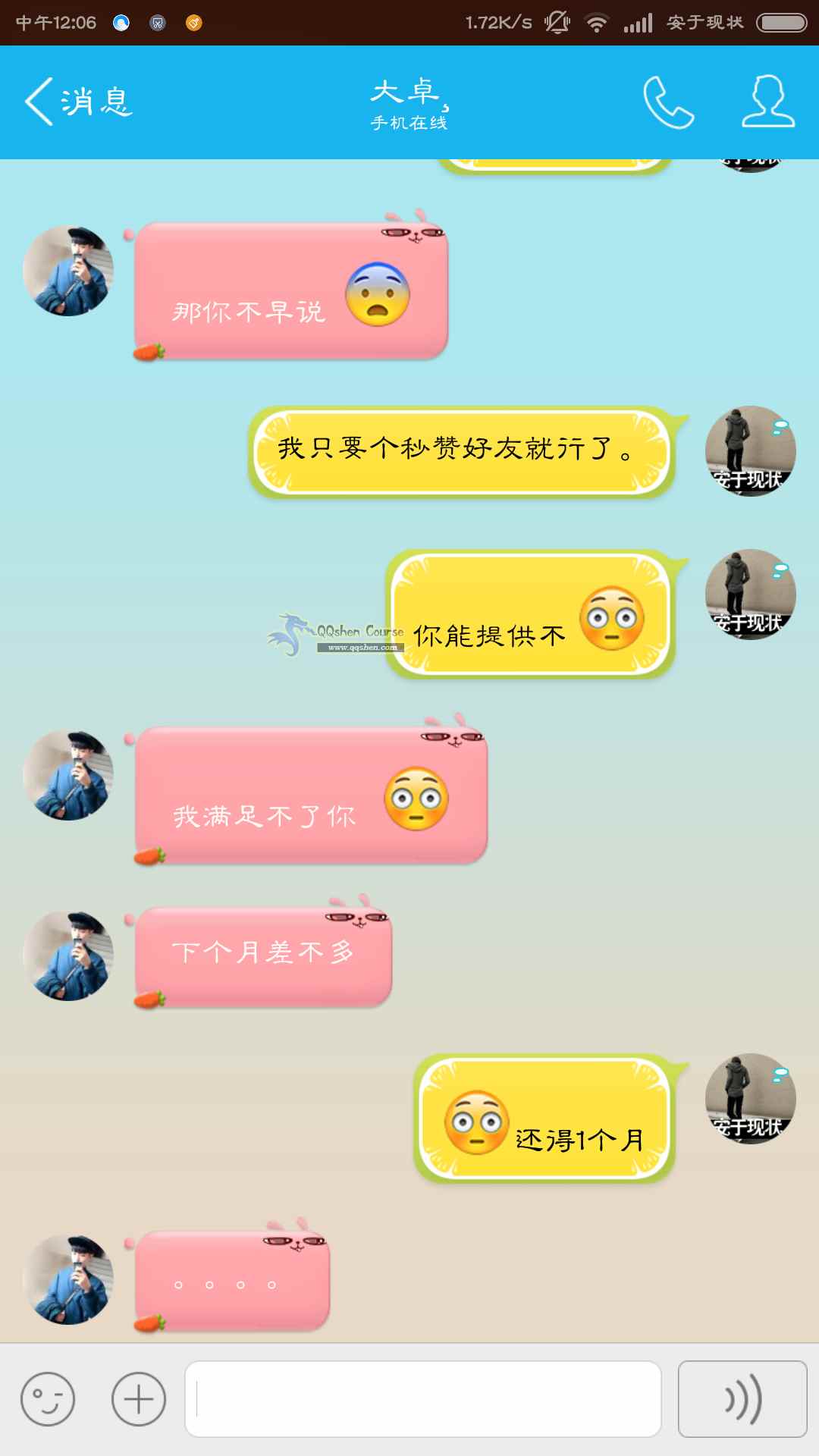
Task: Open 大卓's profile from the person icon
Action: click(767, 102)
